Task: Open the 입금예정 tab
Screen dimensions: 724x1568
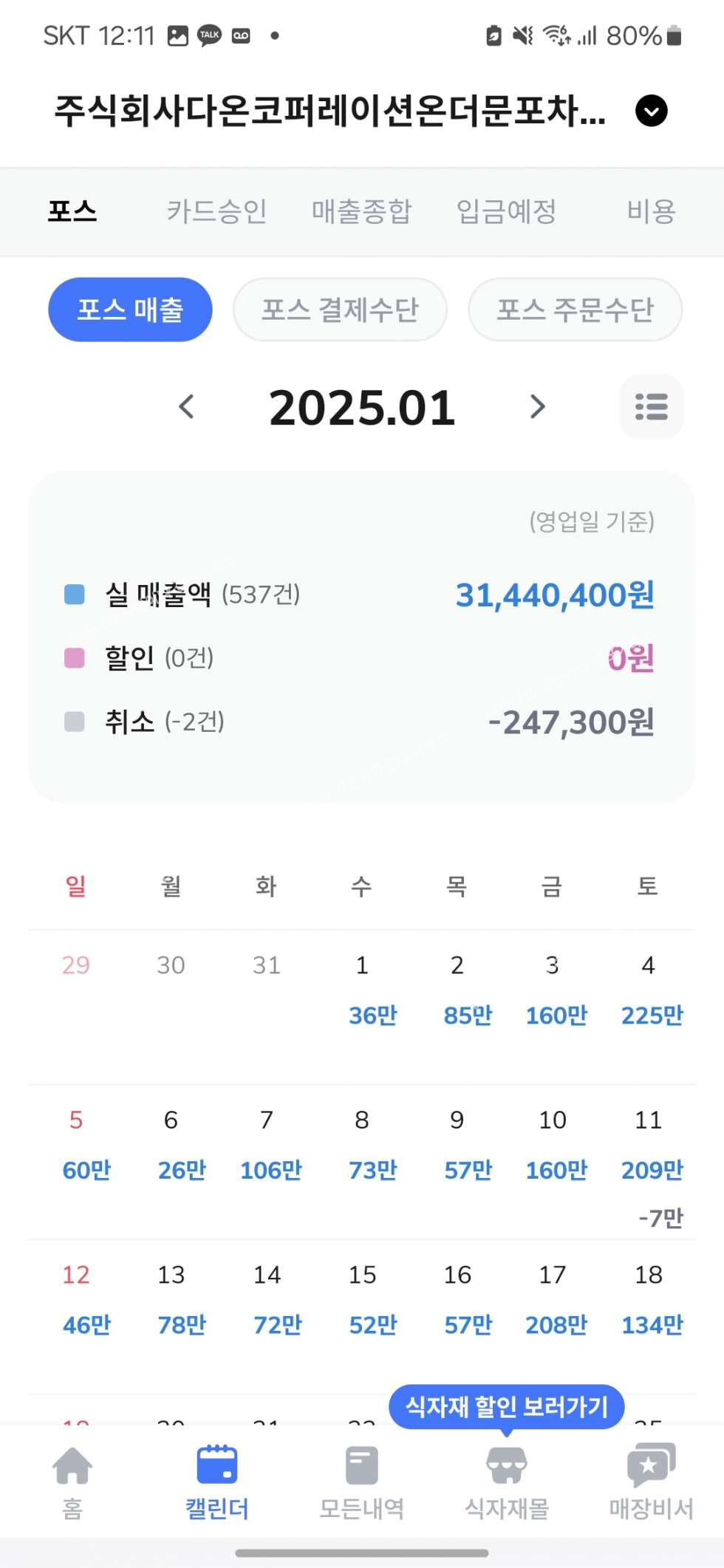Action: pyautogui.click(x=506, y=211)
